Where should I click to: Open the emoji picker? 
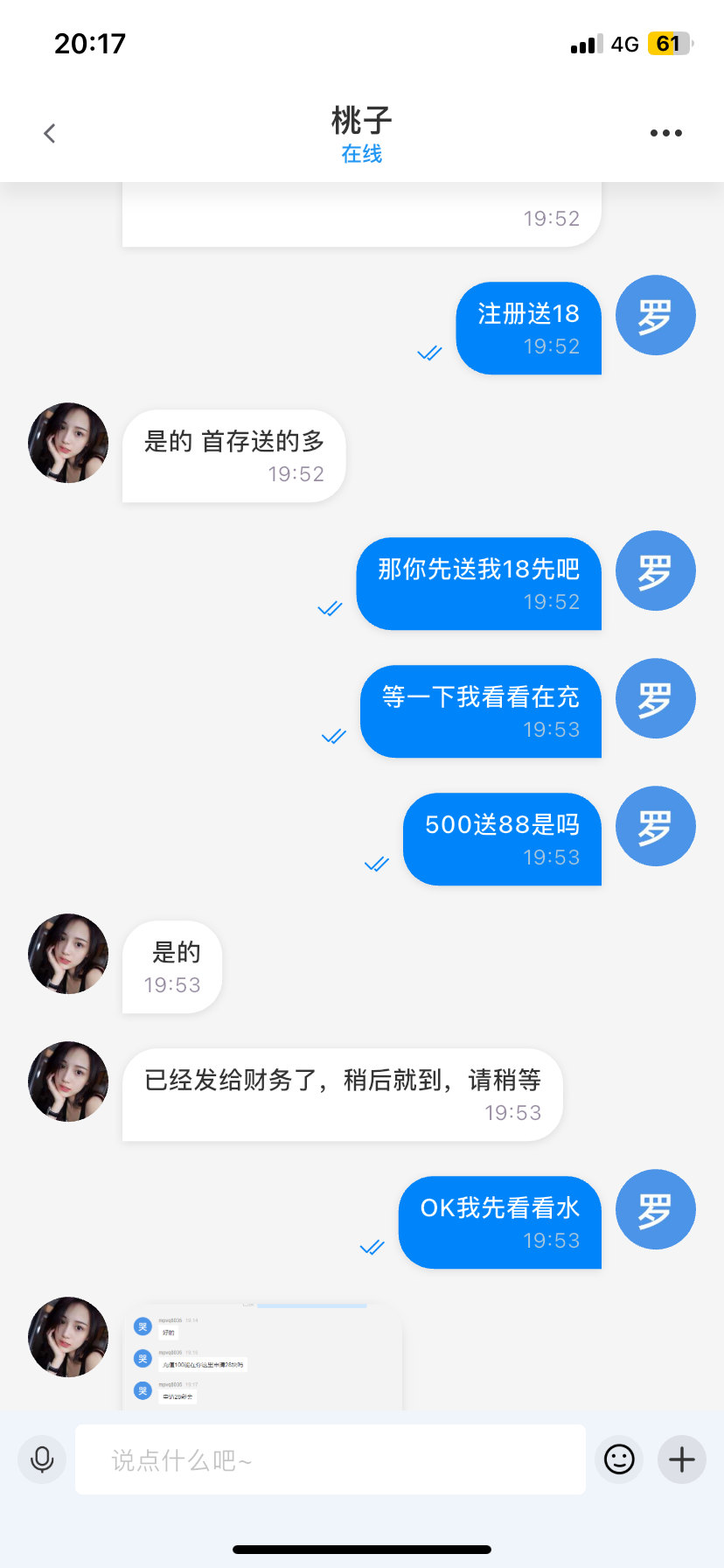[x=619, y=1459]
